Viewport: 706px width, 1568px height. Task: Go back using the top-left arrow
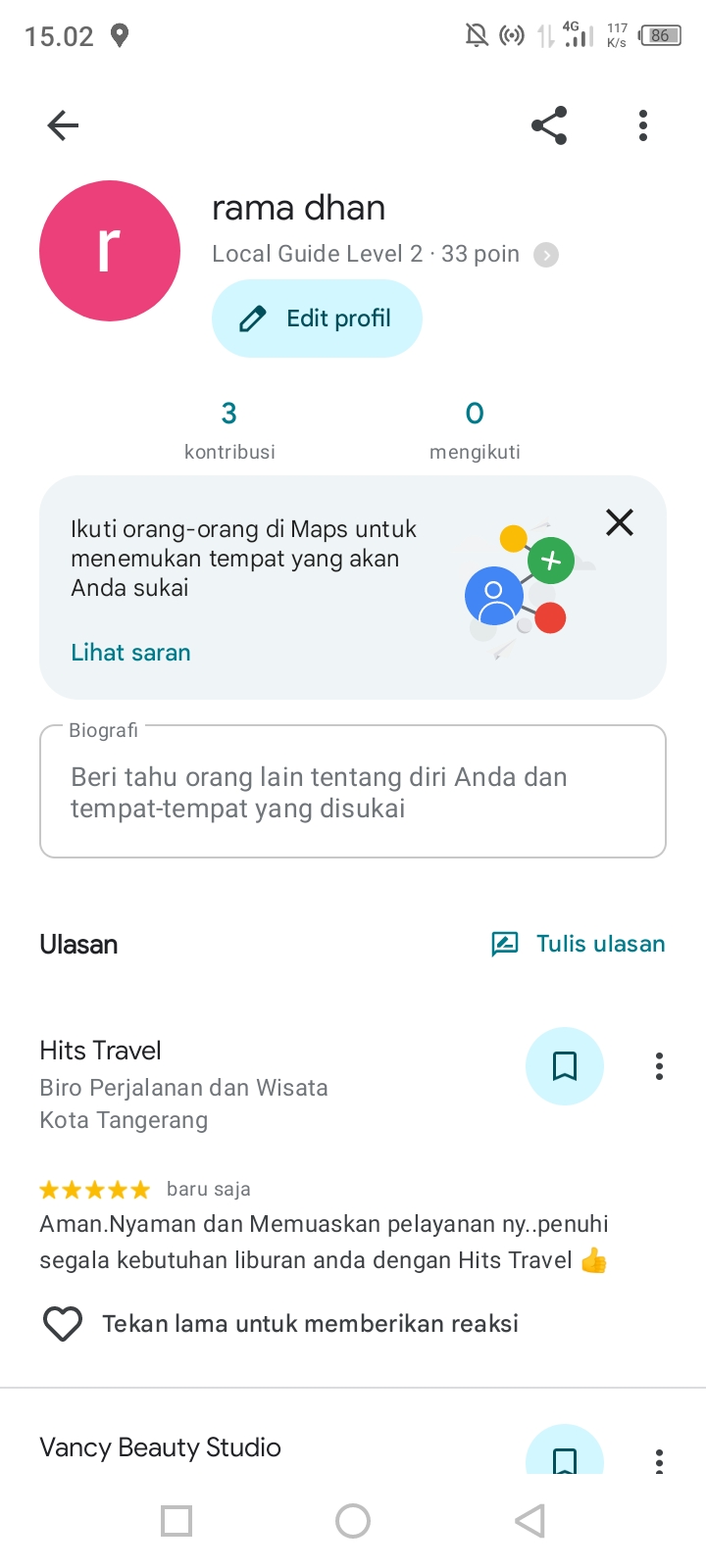coord(63,125)
